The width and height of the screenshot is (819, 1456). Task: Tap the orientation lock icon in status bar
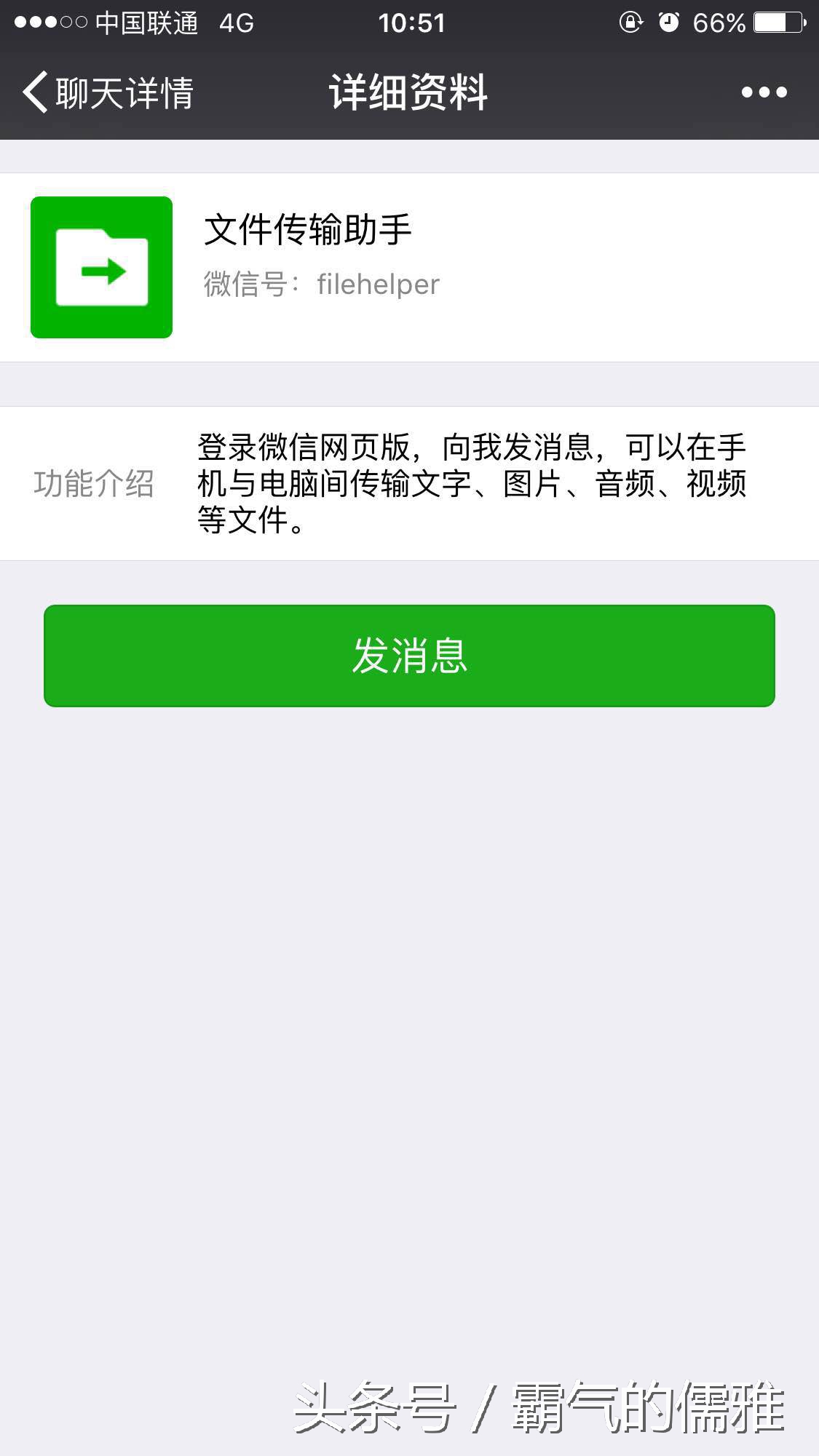[x=630, y=22]
